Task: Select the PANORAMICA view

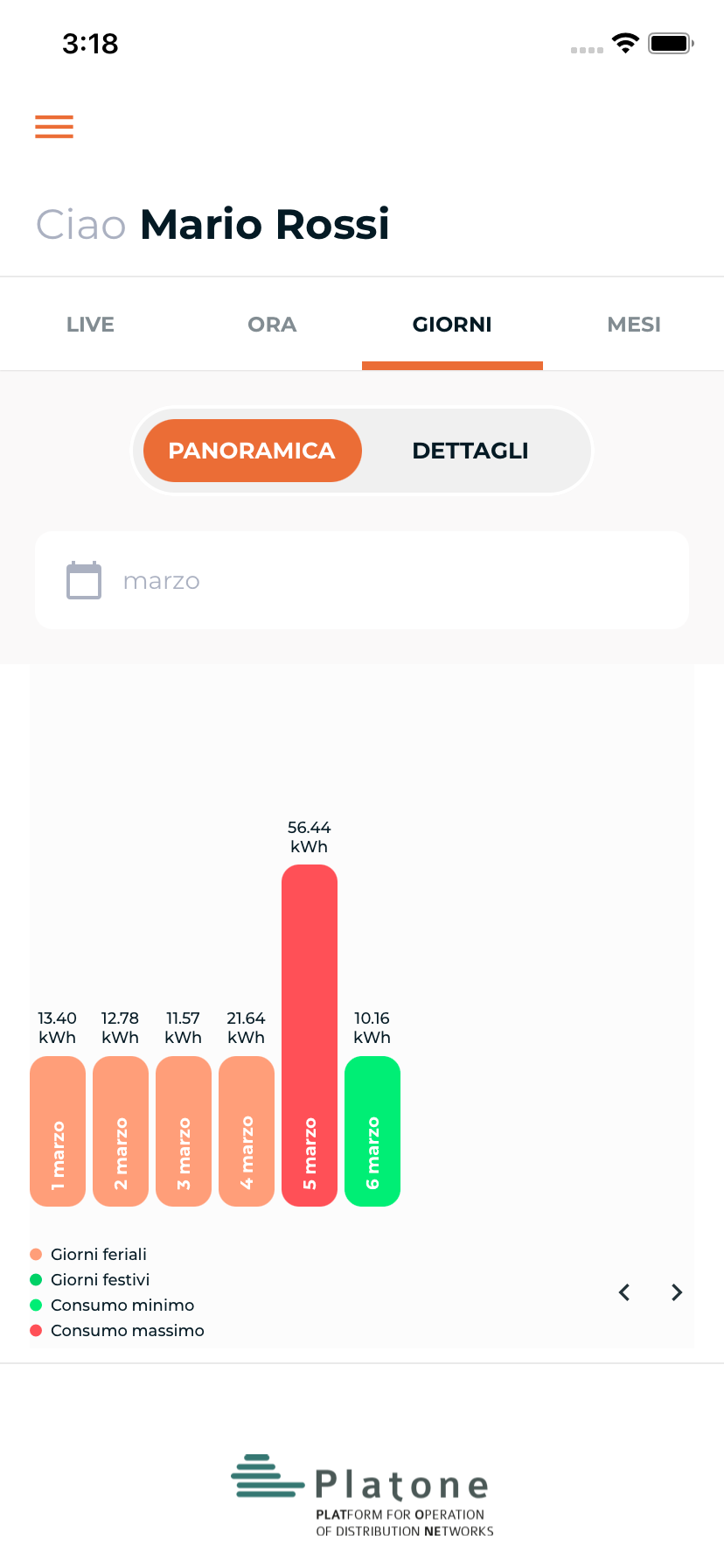Action: 252,451
